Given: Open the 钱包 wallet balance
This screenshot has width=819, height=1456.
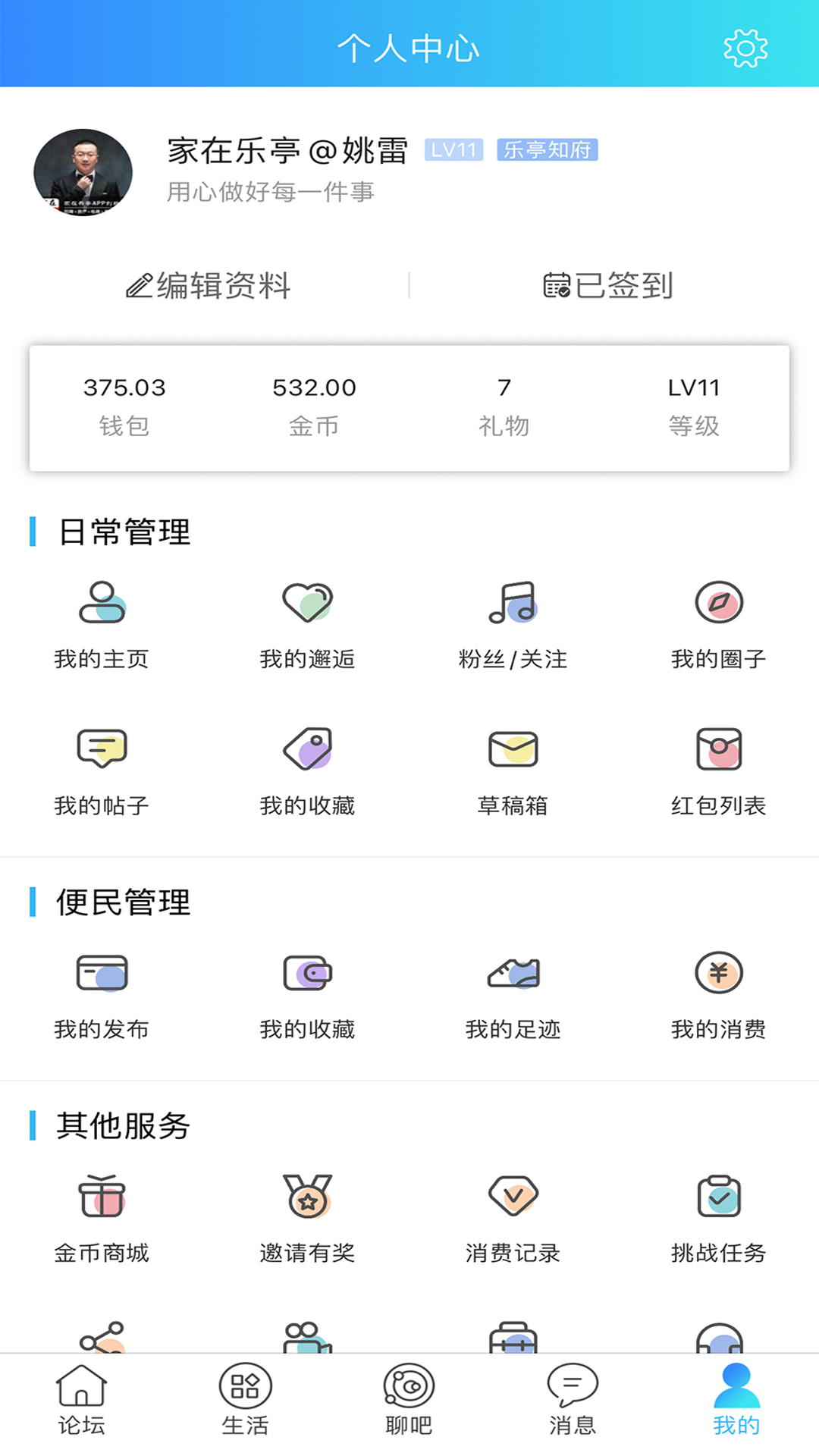Looking at the screenshot, I should coord(124,407).
